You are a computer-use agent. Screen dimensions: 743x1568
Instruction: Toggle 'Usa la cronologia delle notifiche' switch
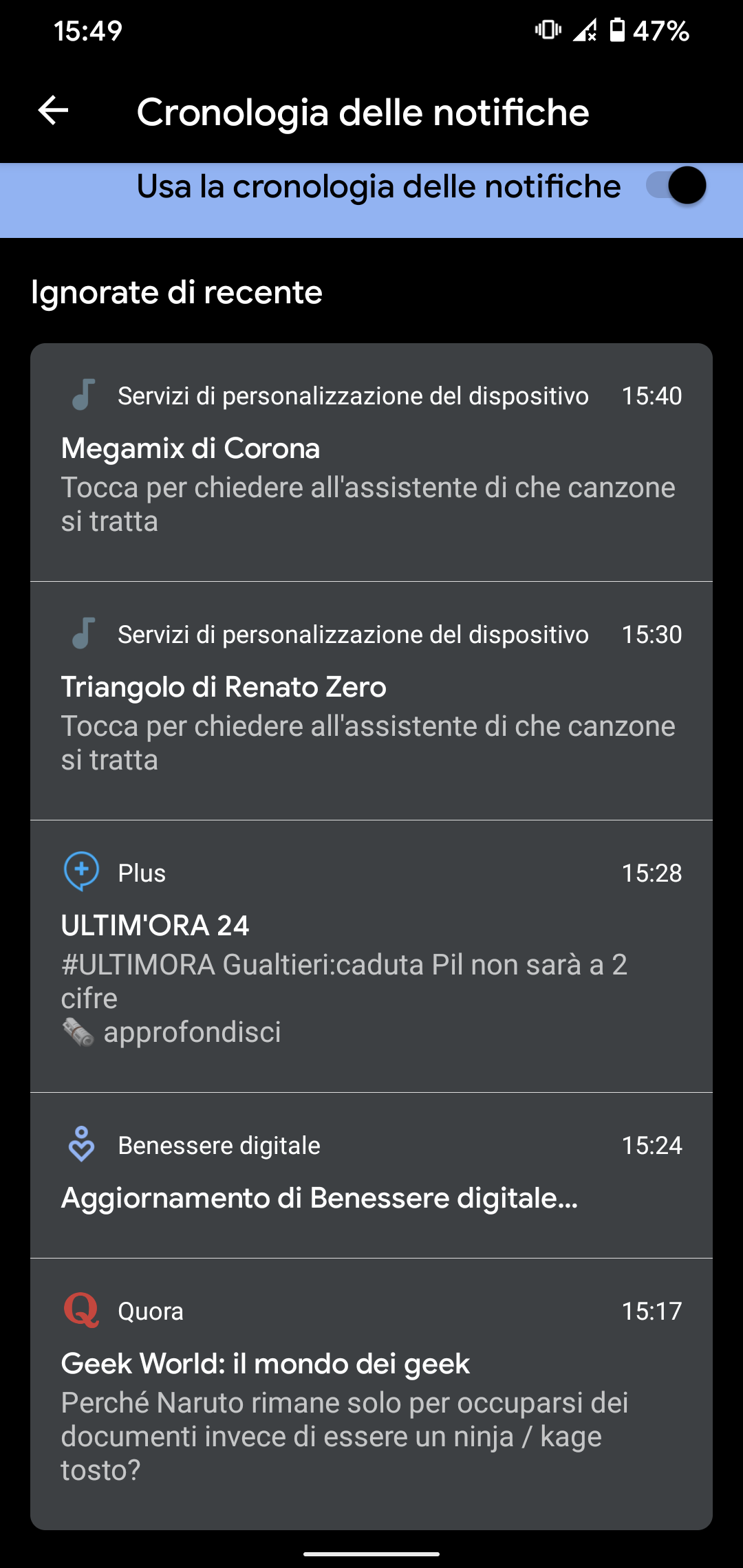676,186
